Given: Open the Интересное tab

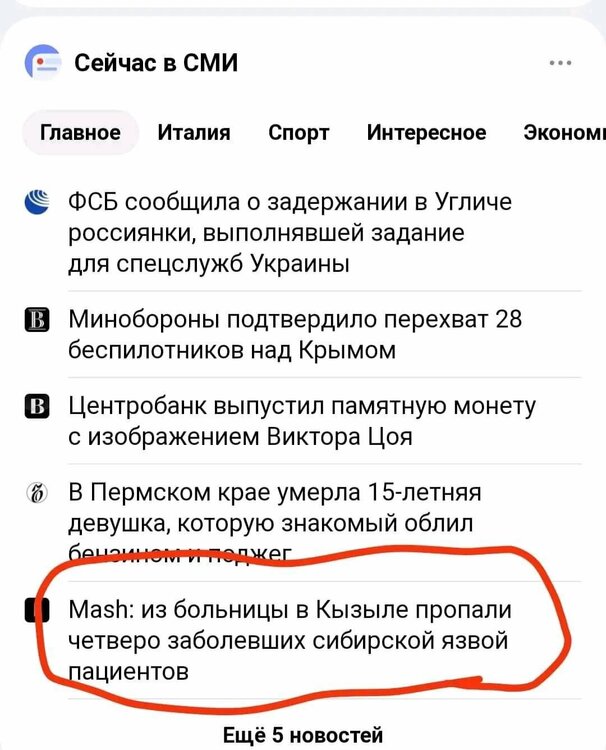Looking at the screenshot, I should tap(426, 133).
